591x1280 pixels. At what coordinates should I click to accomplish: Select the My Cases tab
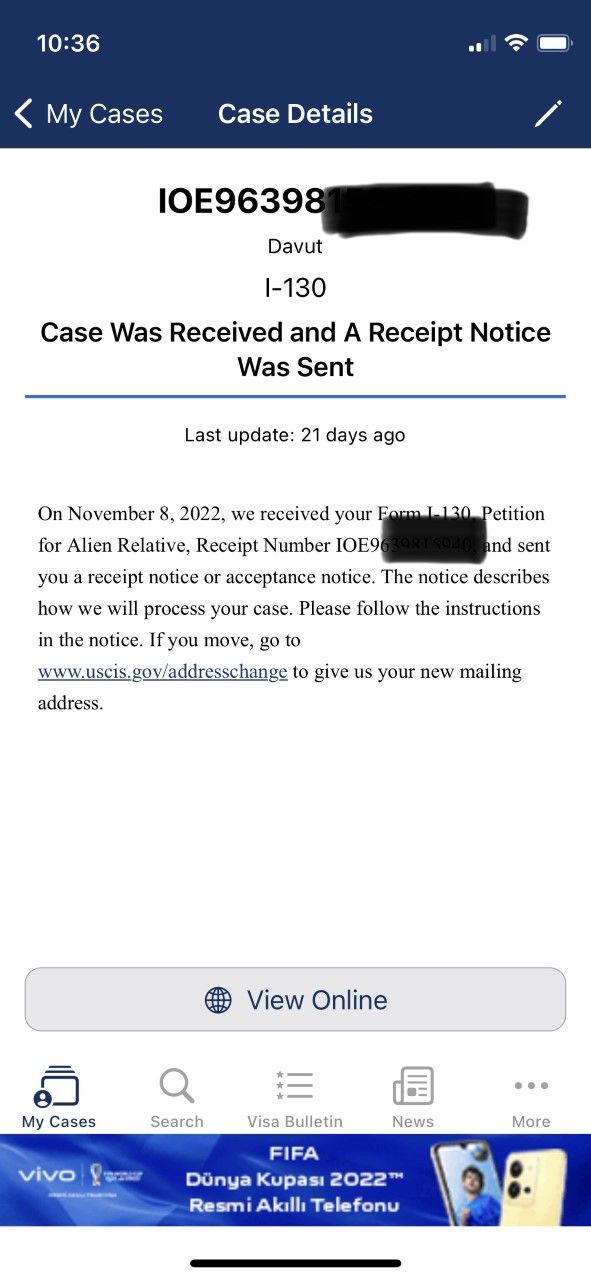click(x=59, y=1097)
